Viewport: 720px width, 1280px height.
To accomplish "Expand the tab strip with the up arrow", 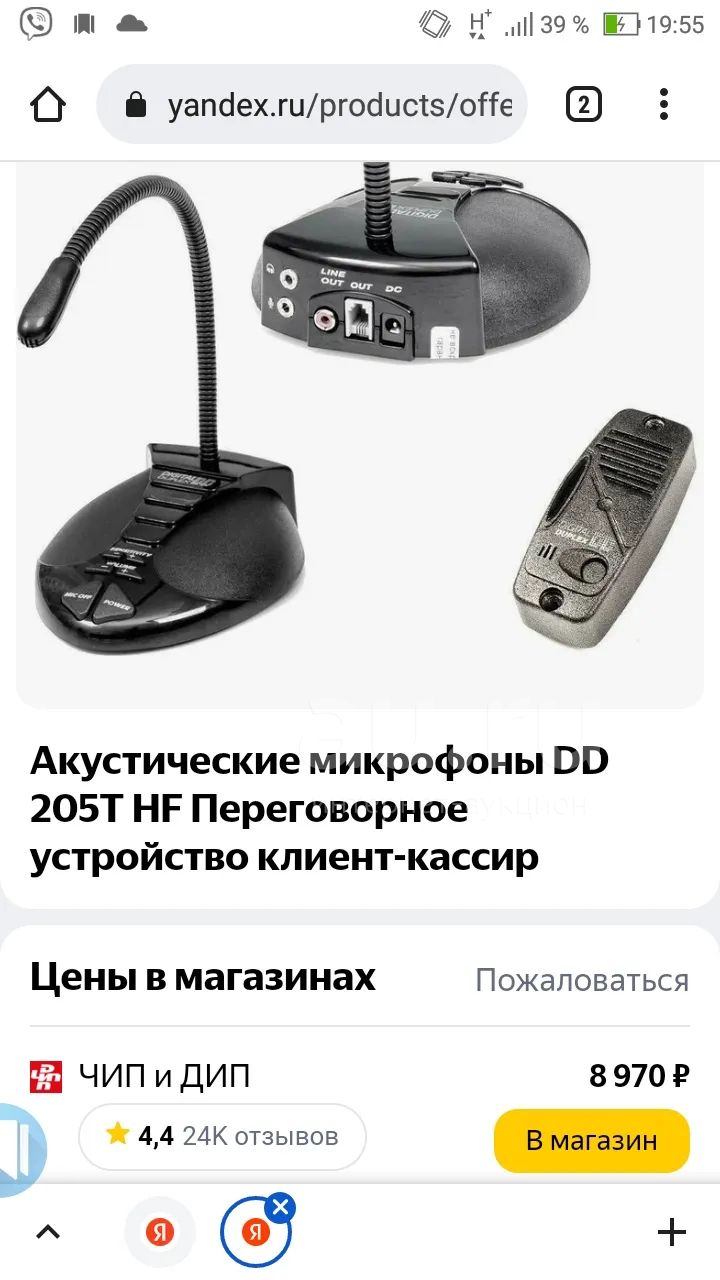I will [48, 1232].
